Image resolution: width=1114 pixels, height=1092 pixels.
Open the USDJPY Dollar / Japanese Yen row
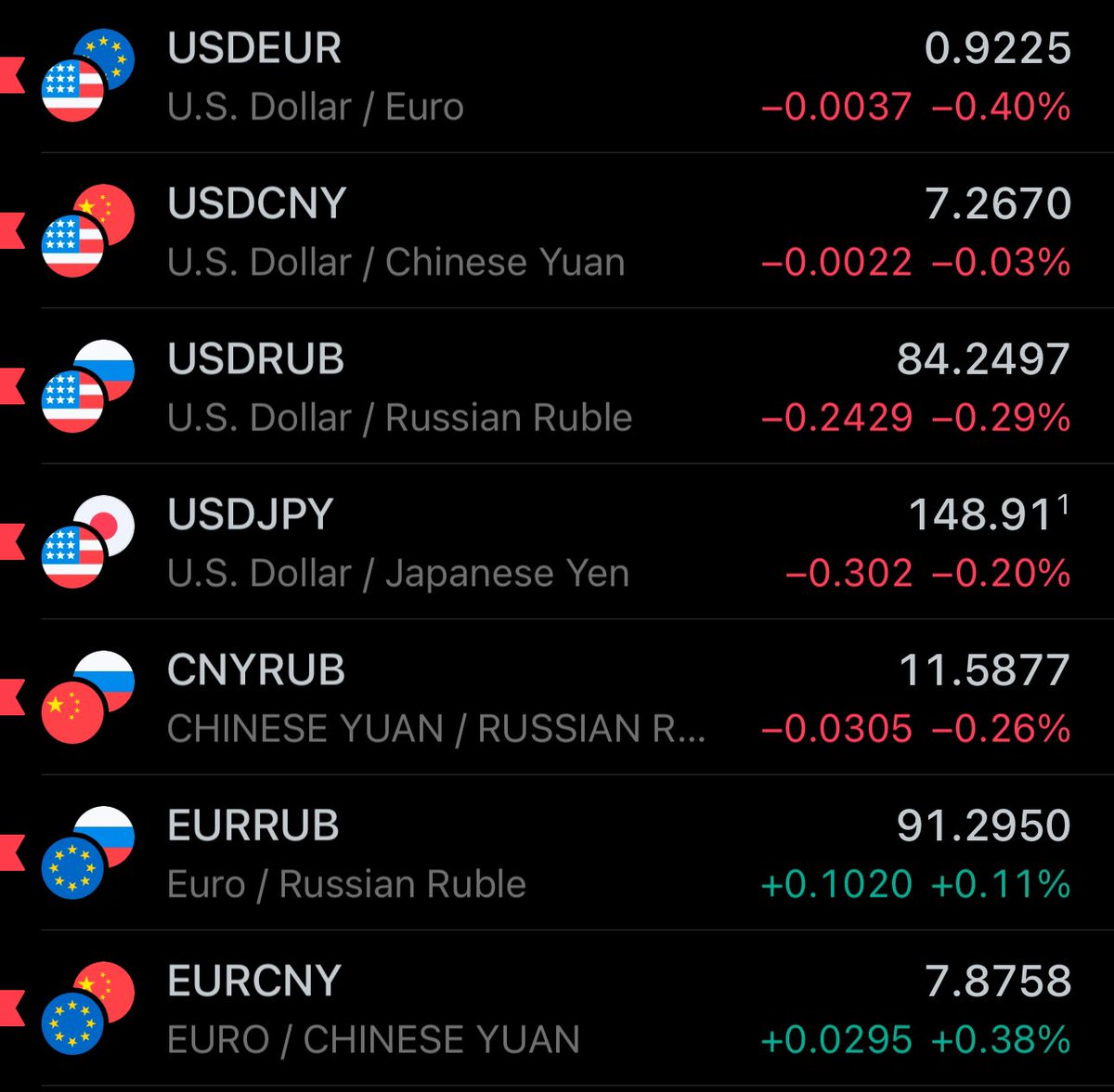pyautogui.click(x=557, y=543)
